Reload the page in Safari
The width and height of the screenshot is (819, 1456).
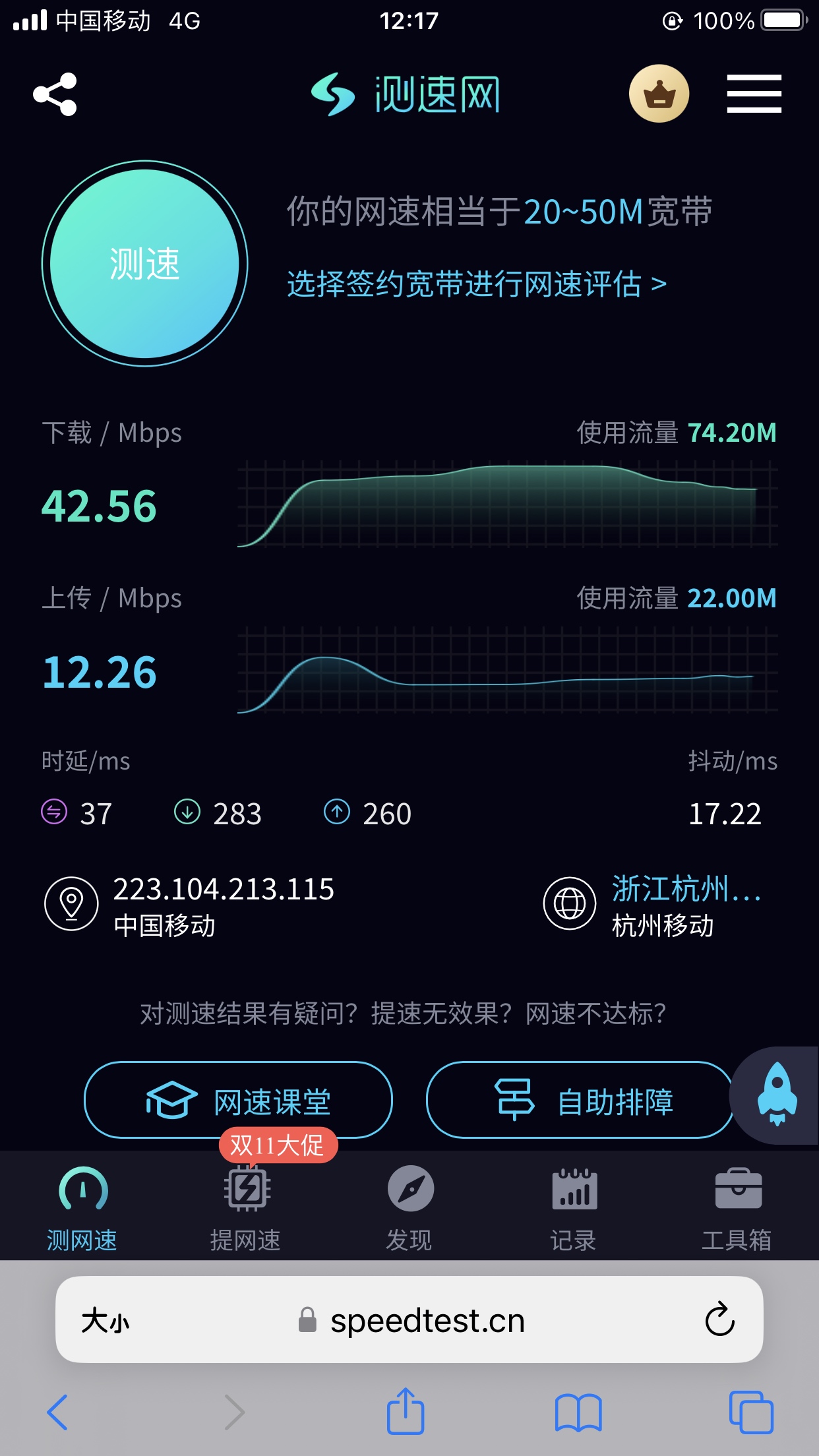[719, 1319]
